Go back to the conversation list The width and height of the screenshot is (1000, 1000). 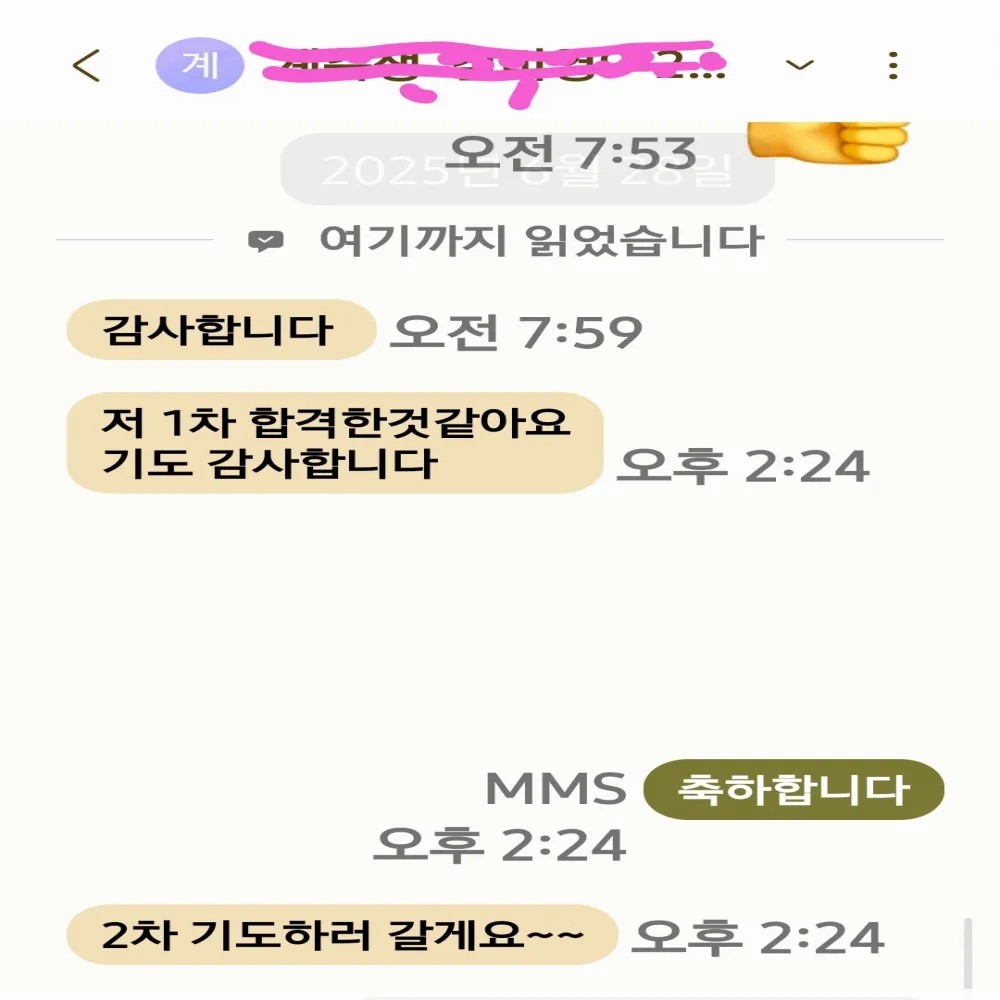coord(87,66)
